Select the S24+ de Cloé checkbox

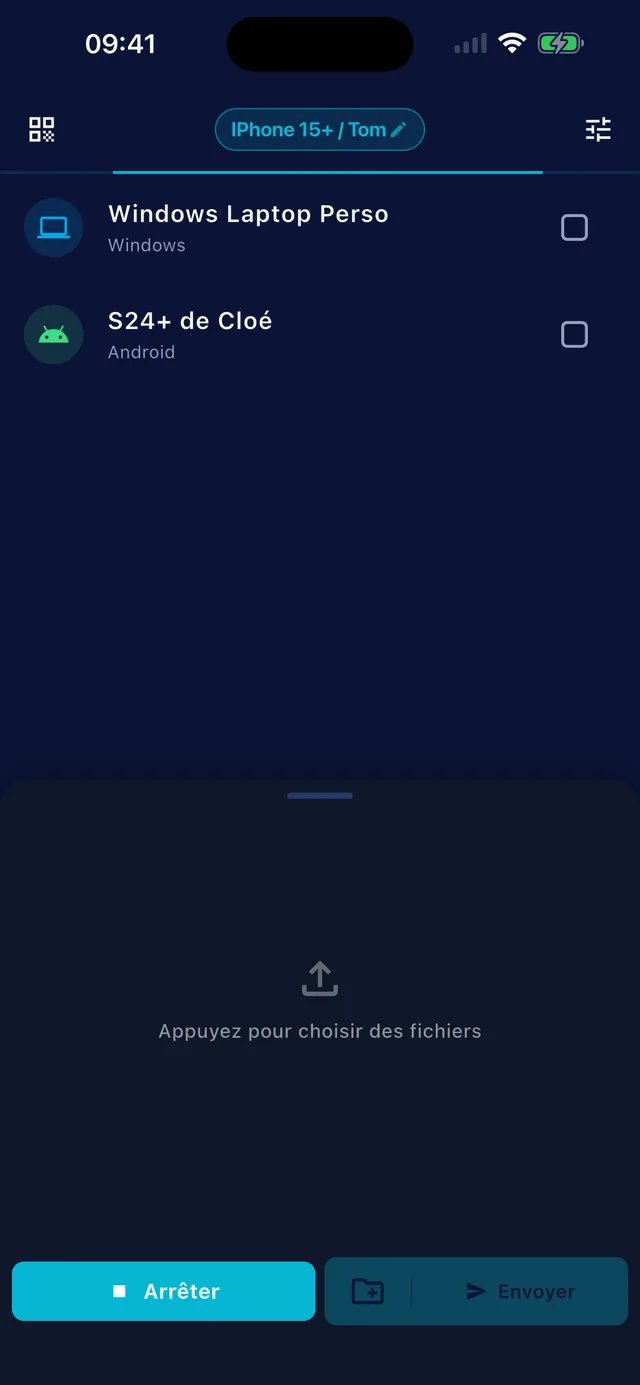click(x=574, y=334)
